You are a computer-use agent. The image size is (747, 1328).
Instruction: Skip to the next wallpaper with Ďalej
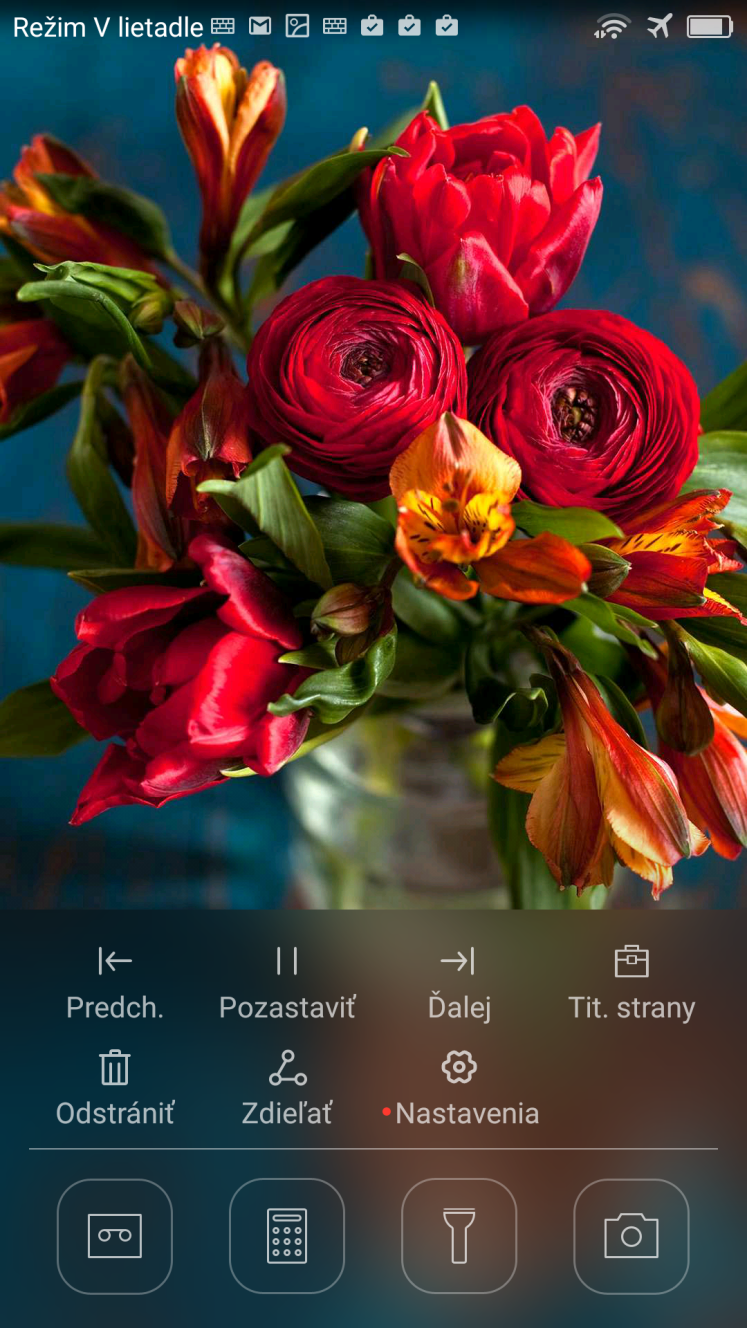coord(458,984)
